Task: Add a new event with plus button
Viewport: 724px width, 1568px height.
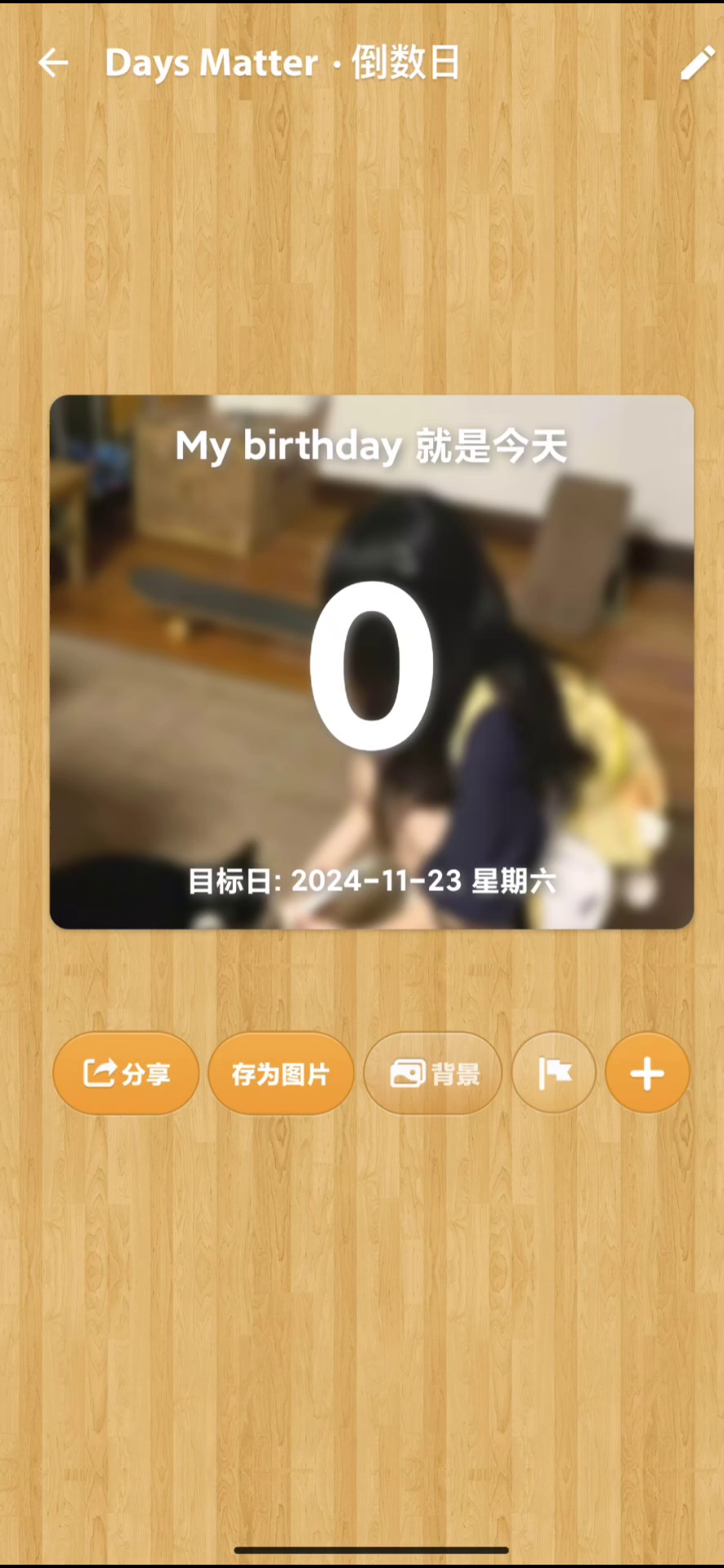Action: coord(647,1073)
